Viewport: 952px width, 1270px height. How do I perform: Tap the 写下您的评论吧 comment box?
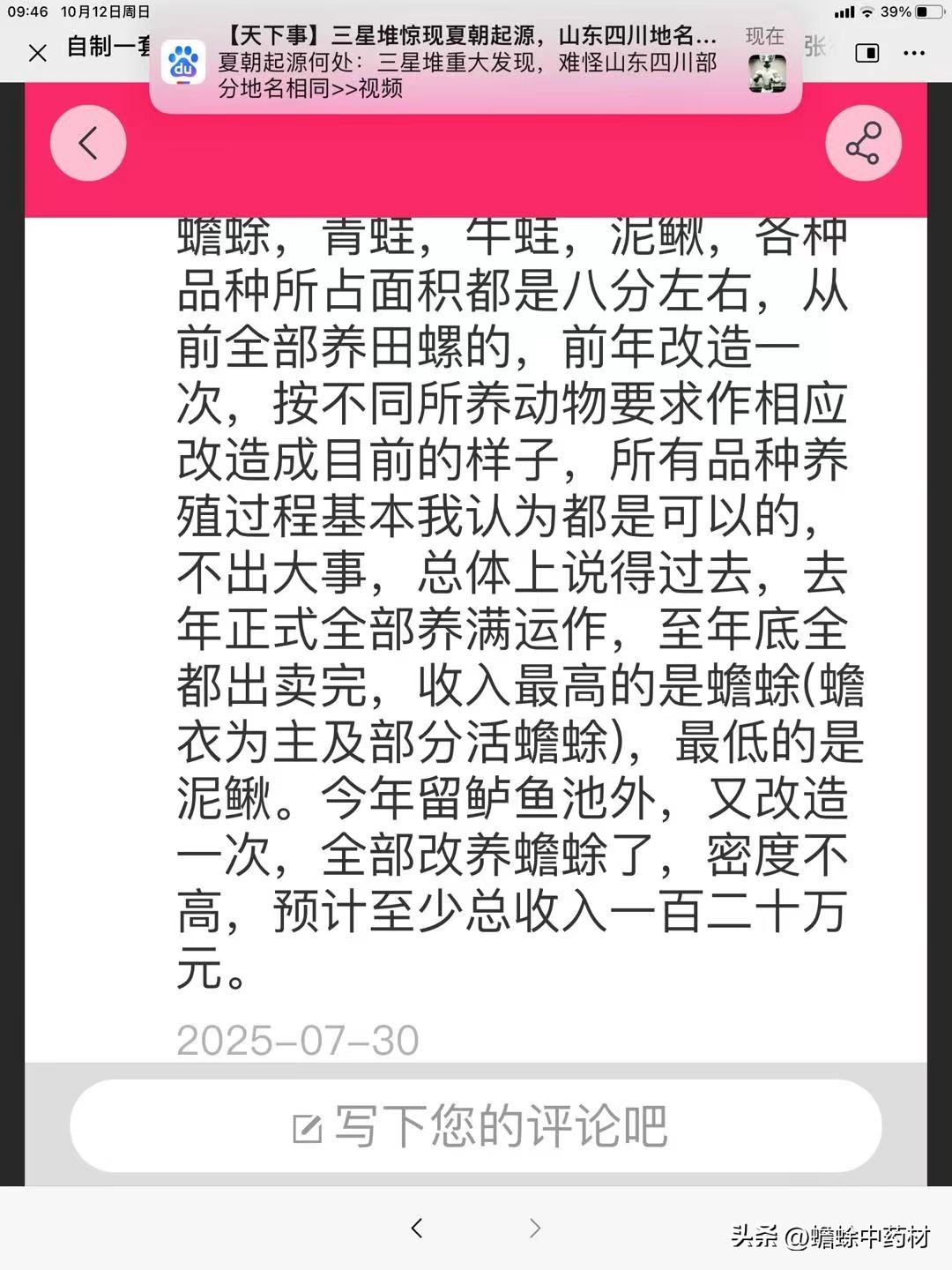(476, 1126)
